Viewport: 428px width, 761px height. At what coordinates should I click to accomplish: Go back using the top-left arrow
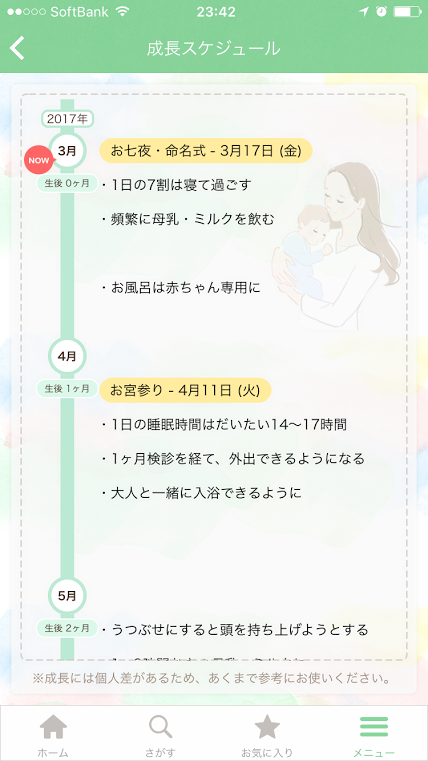17,49
